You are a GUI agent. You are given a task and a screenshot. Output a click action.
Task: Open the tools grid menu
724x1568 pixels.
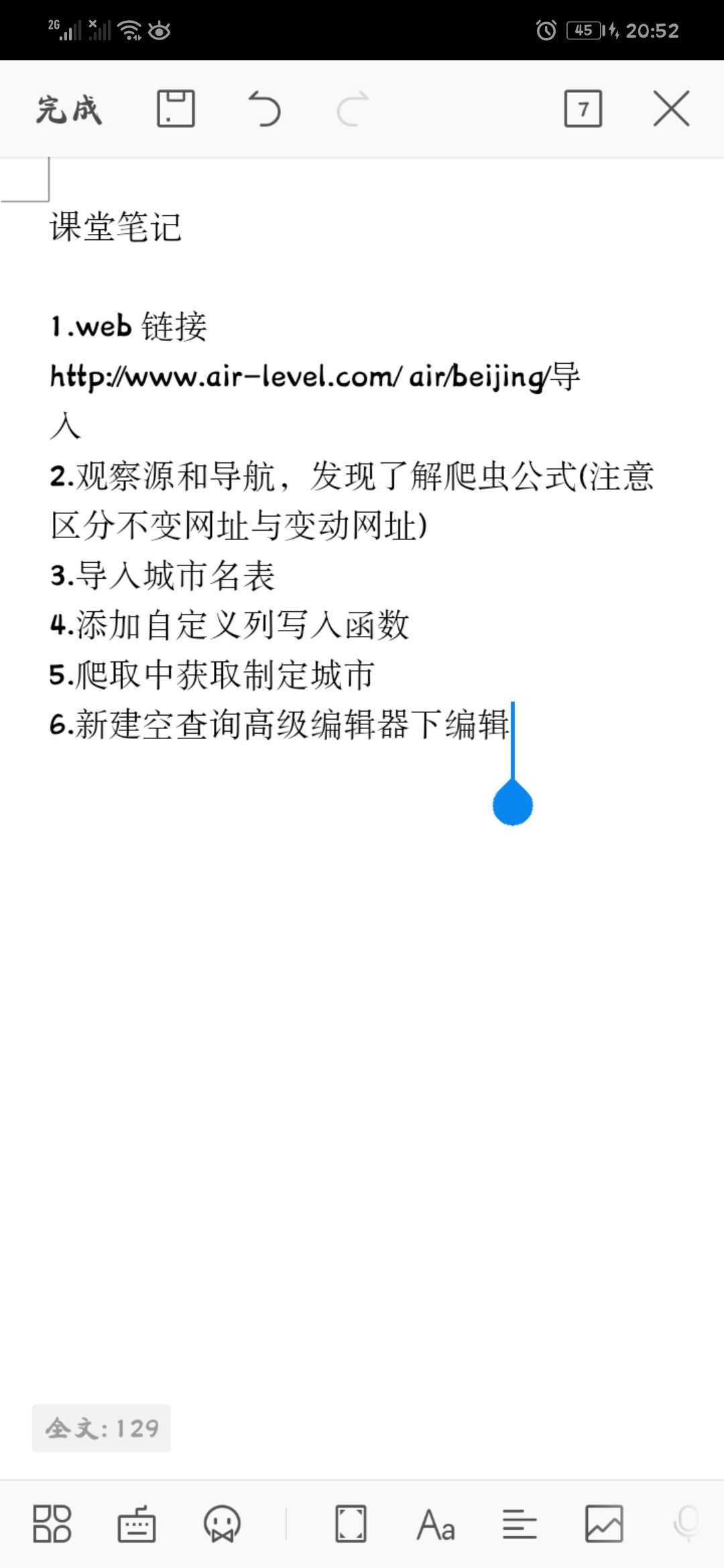pos(52,1524)
